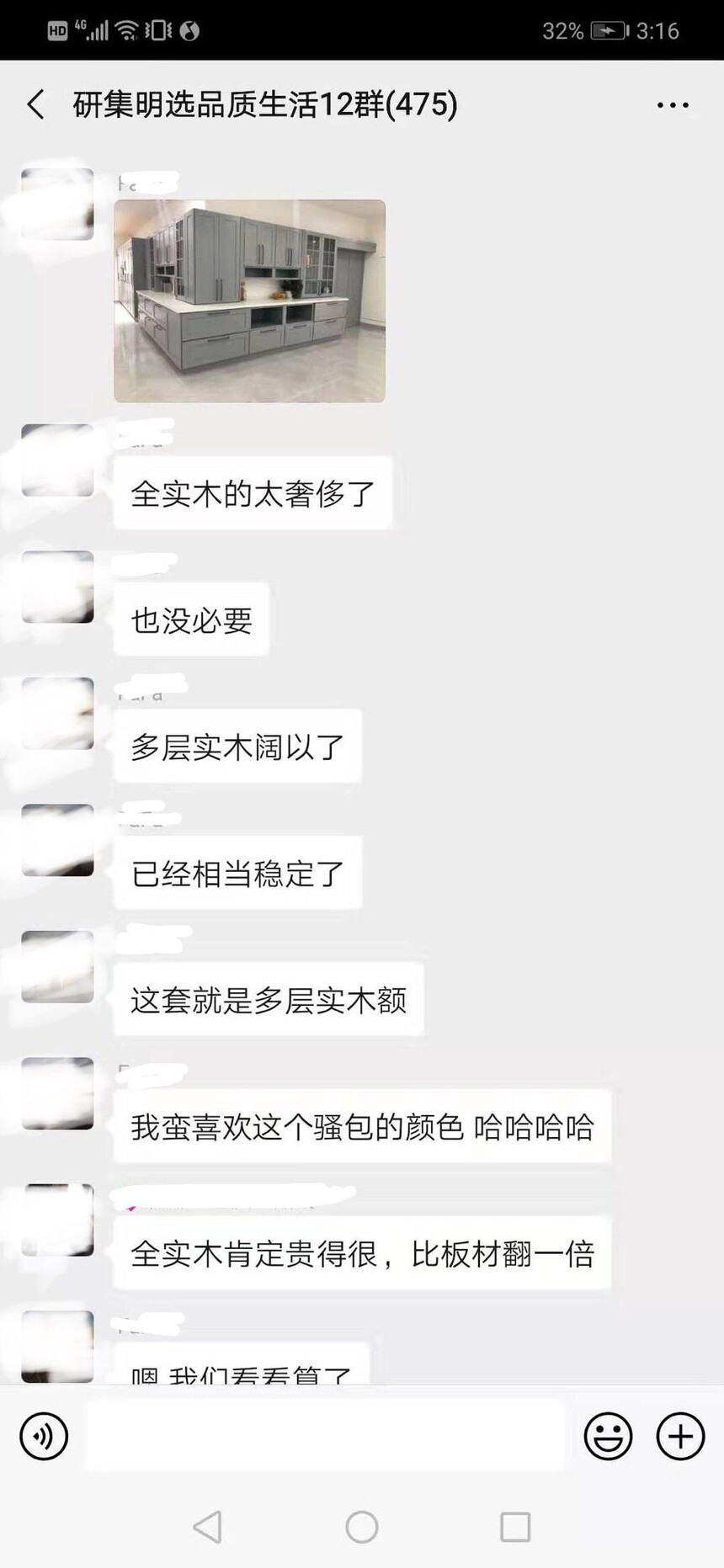Open the emoji picker

(608, 1437)
